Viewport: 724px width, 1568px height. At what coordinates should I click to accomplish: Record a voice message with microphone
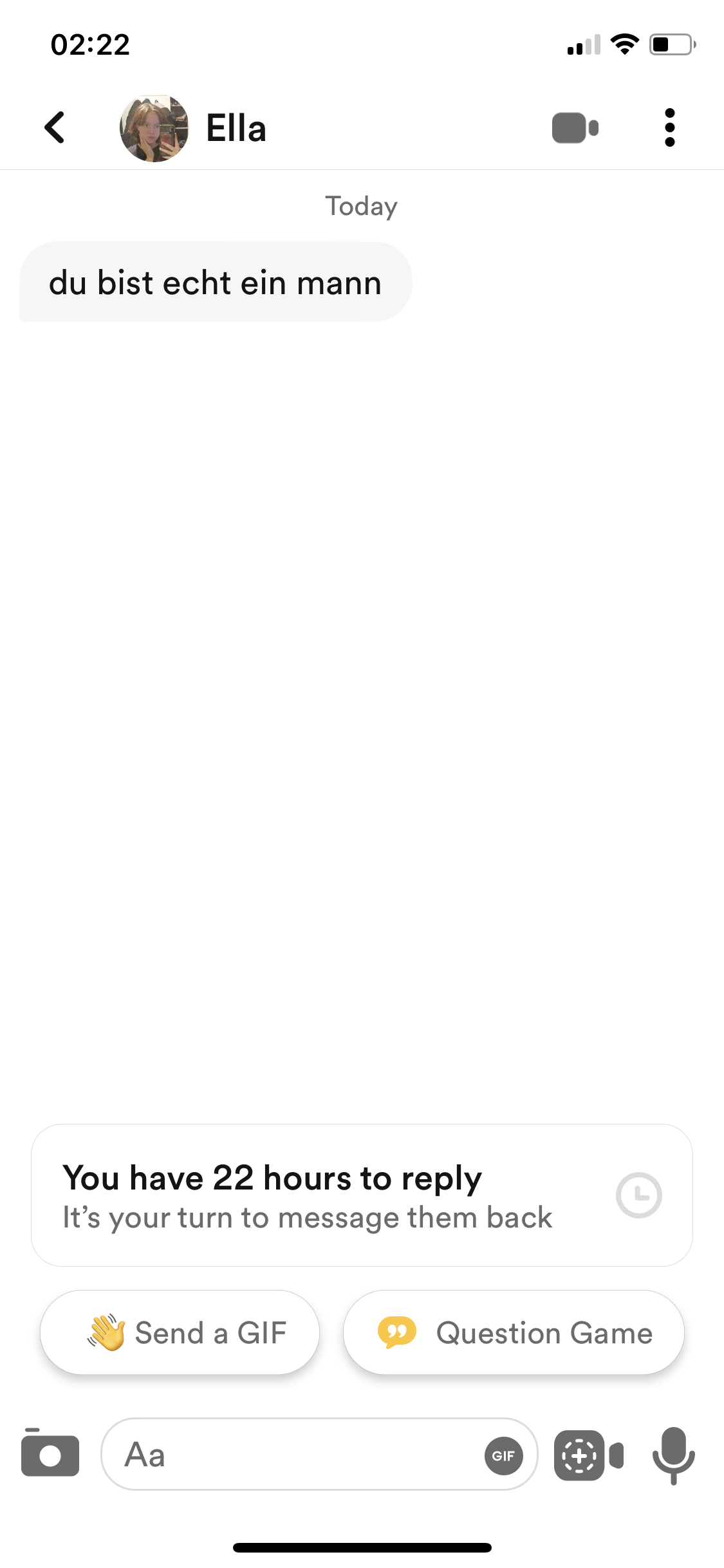coord(673,1455)
